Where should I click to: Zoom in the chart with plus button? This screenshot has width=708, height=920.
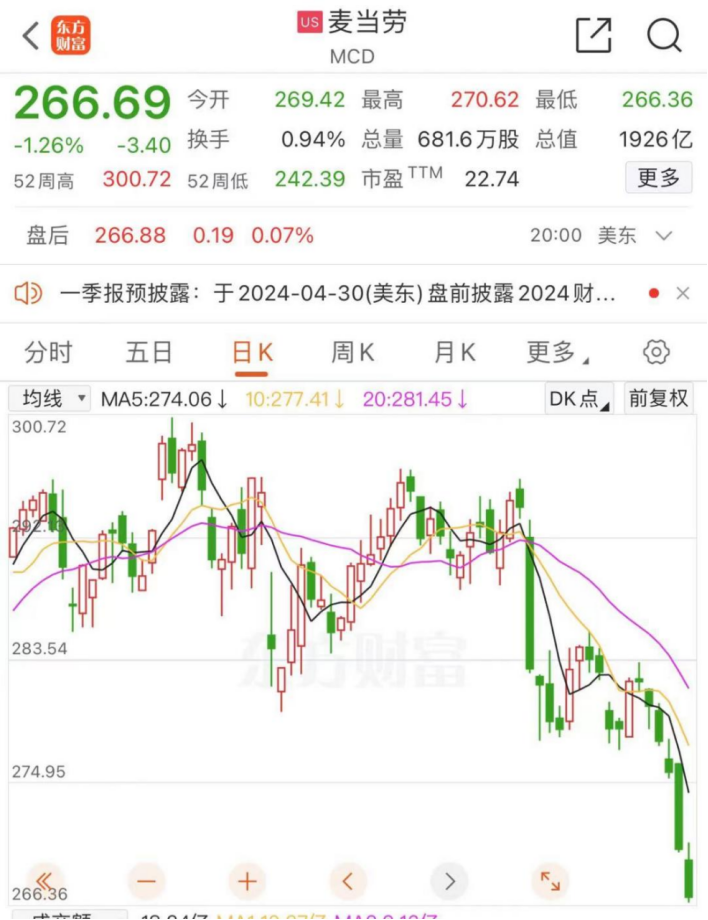point(247,881)
